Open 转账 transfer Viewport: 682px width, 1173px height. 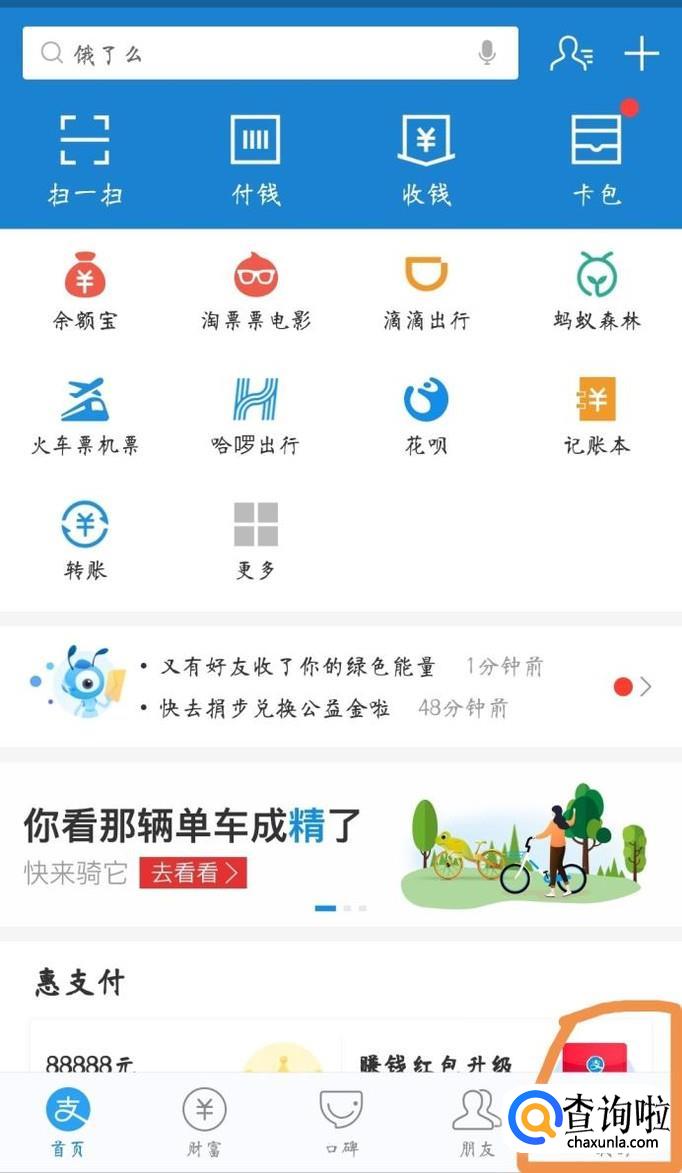point(85,540)
